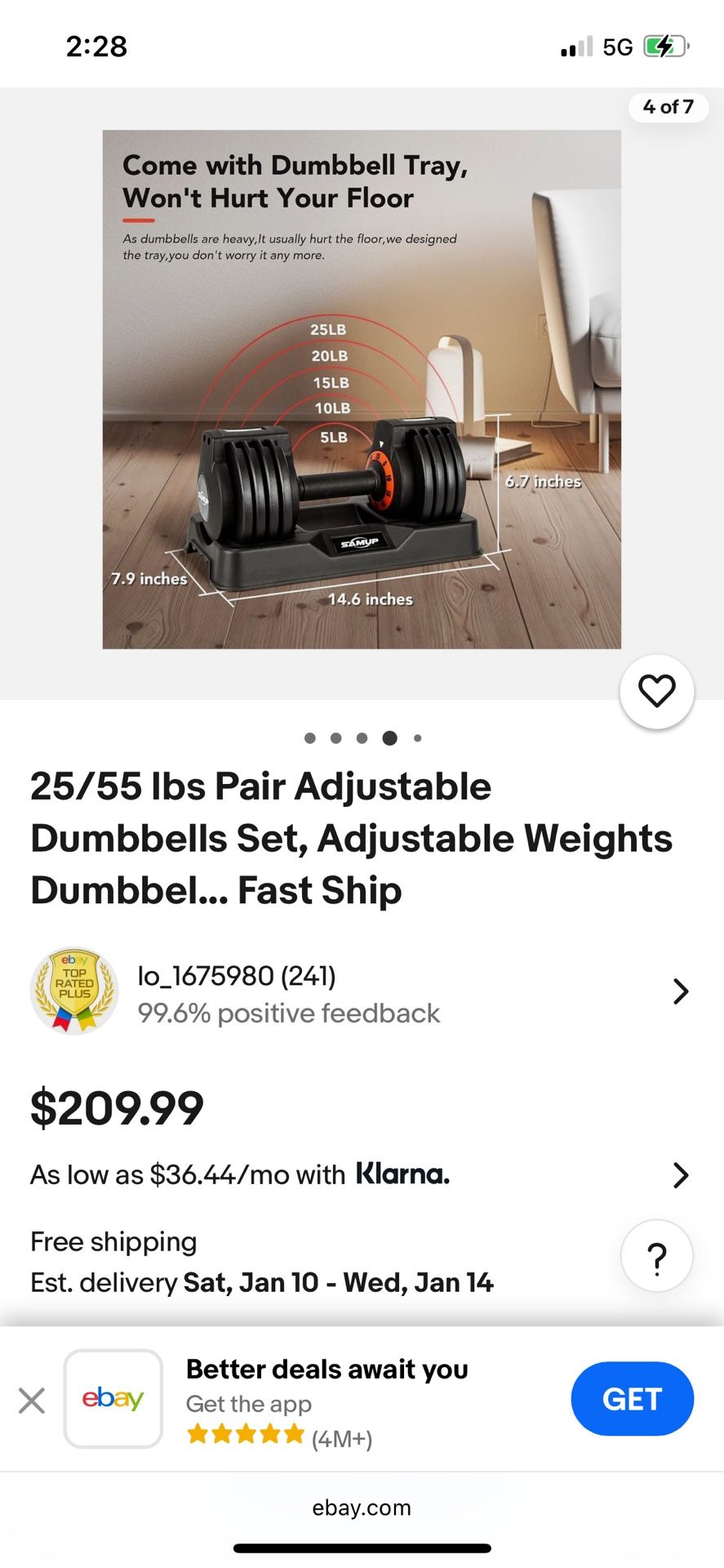Select the fourth image carousel dot
724x1568 pixels.
pos(389,737)
